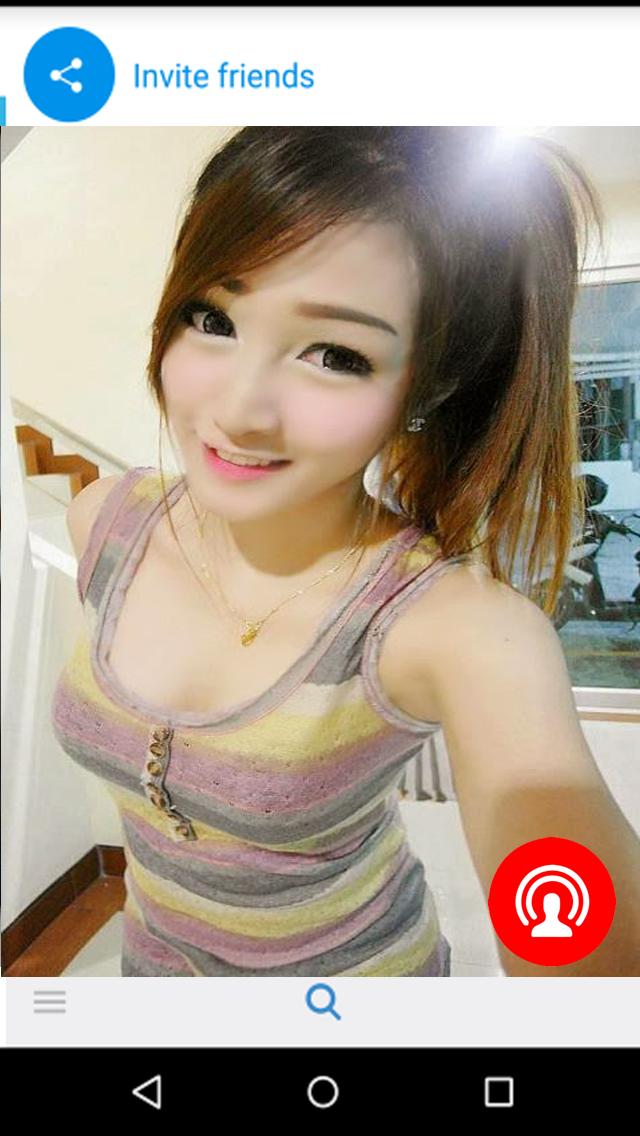Return to the home screen
Viewport: 640px width, 1136px height.
[x=322, y=1091]
